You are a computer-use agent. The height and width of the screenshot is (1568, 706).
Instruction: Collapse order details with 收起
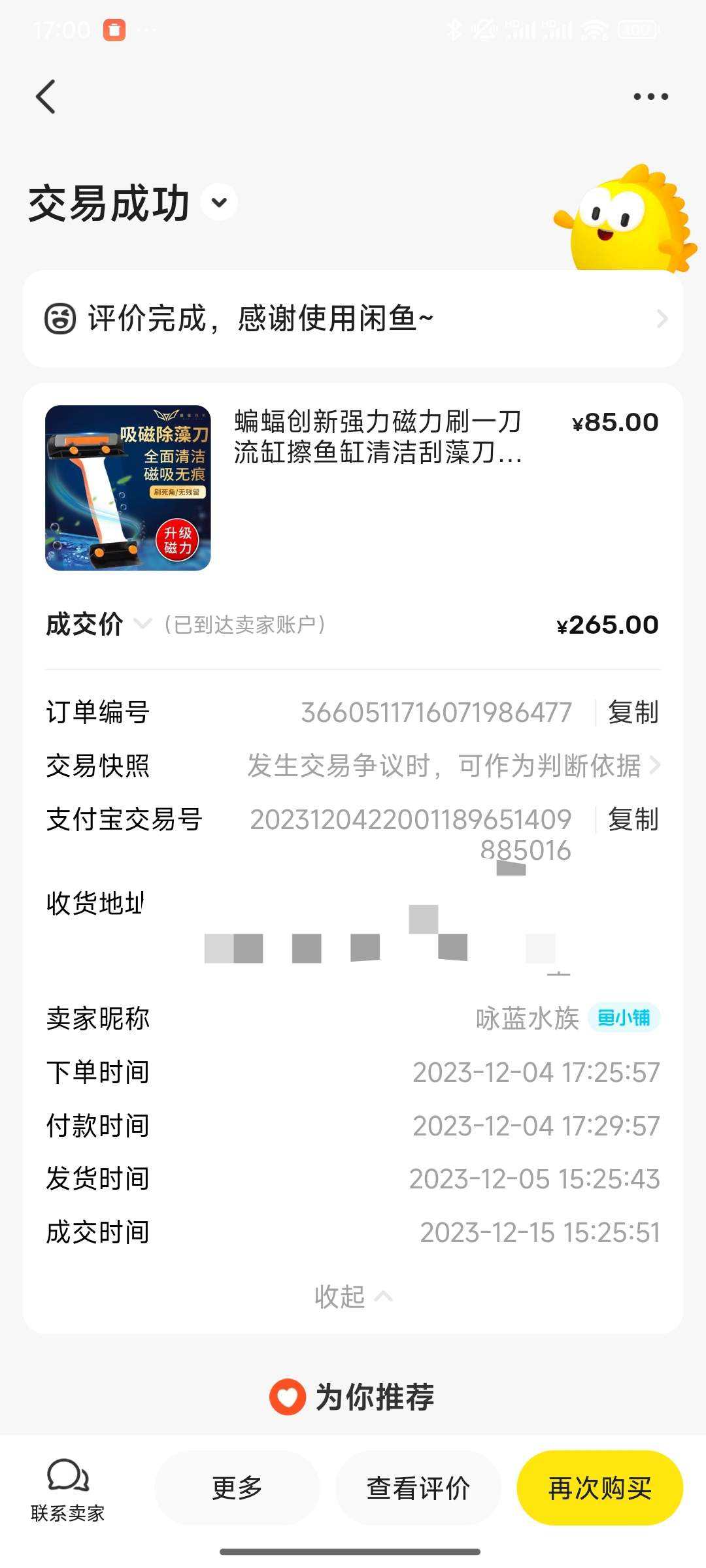coord(353,1296)
